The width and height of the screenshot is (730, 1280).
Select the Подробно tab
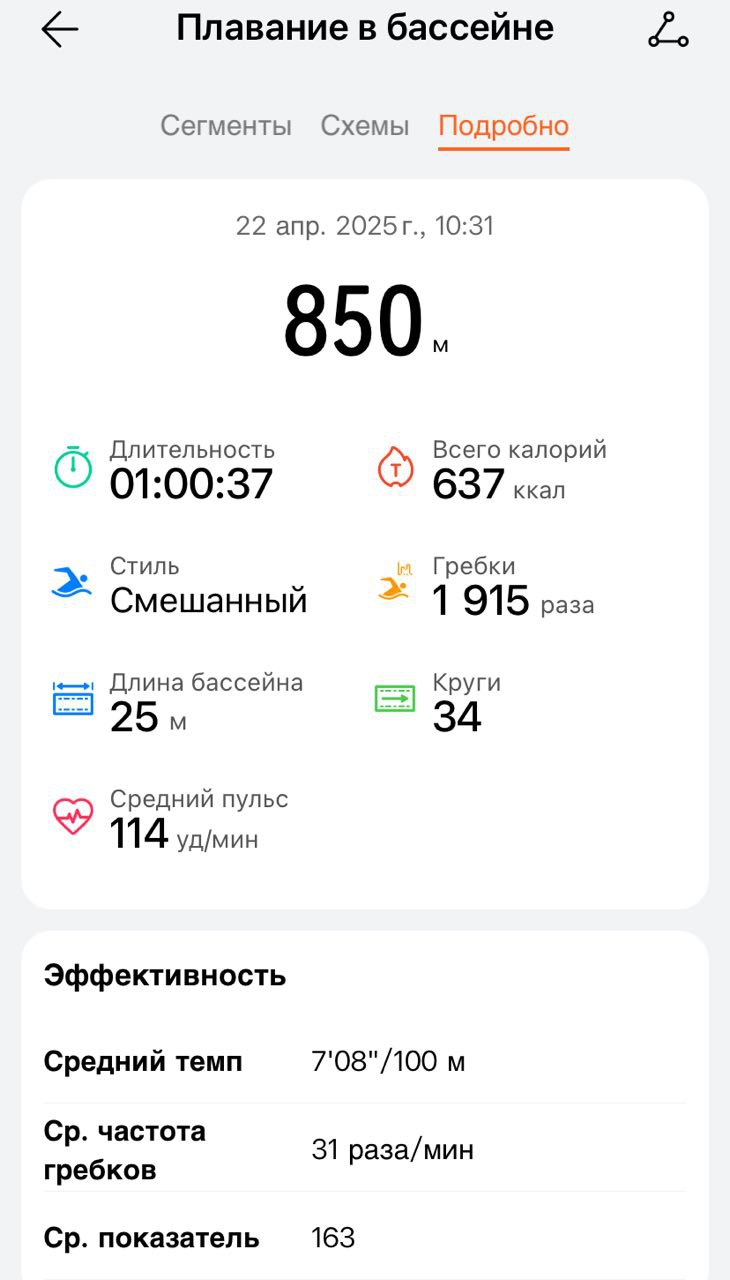[503, 126]
